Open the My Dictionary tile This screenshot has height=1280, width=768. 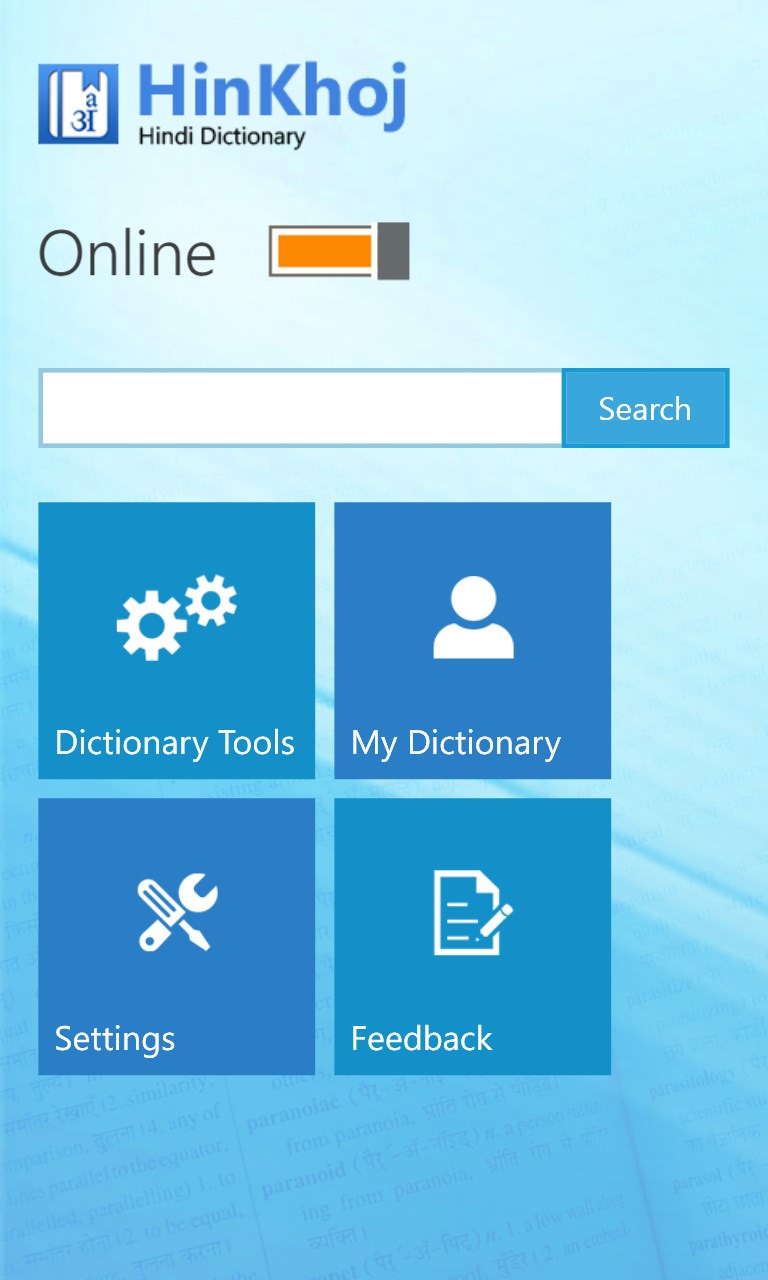(472, 640)
